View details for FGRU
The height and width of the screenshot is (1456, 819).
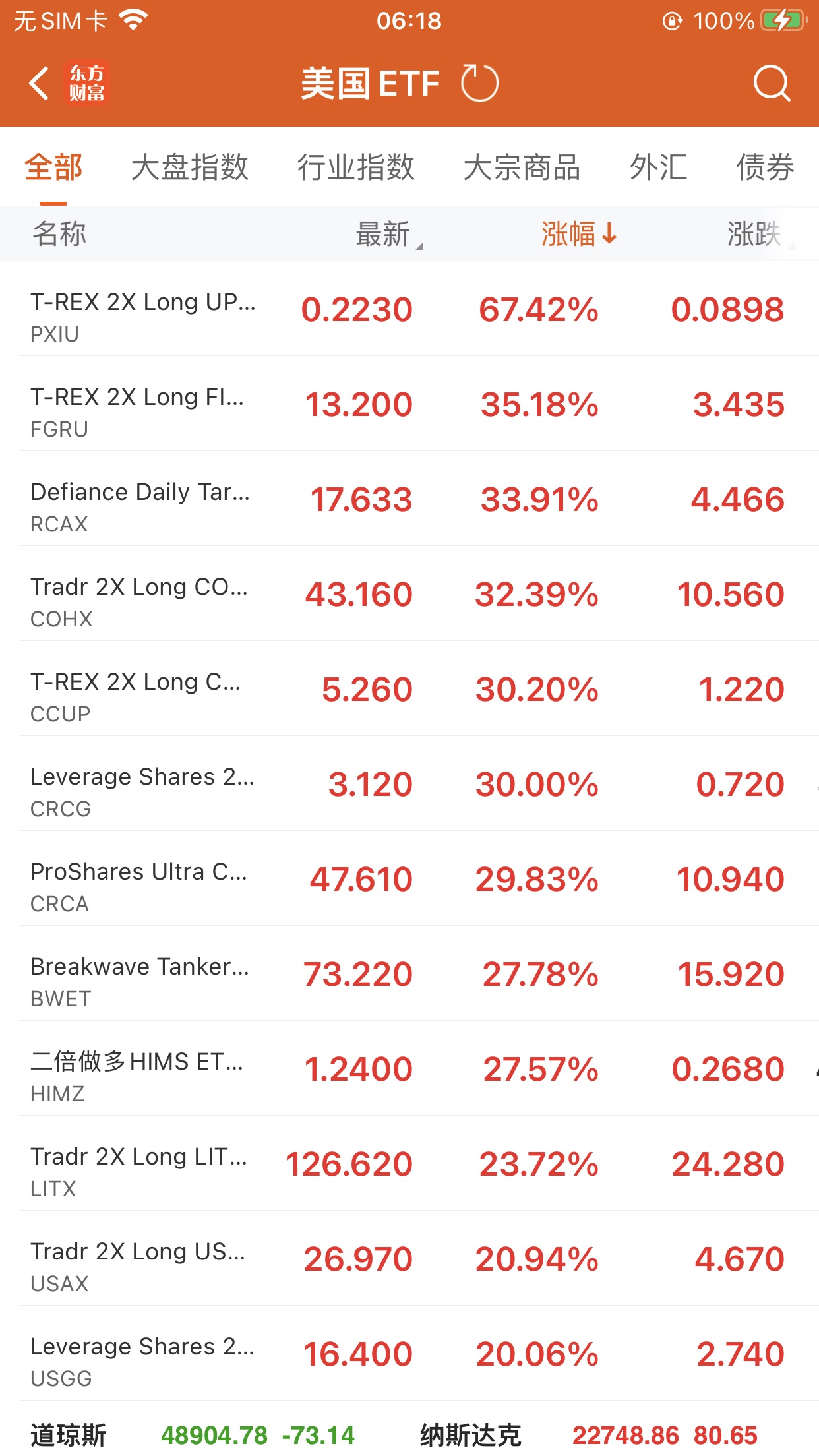coord(409,404)
